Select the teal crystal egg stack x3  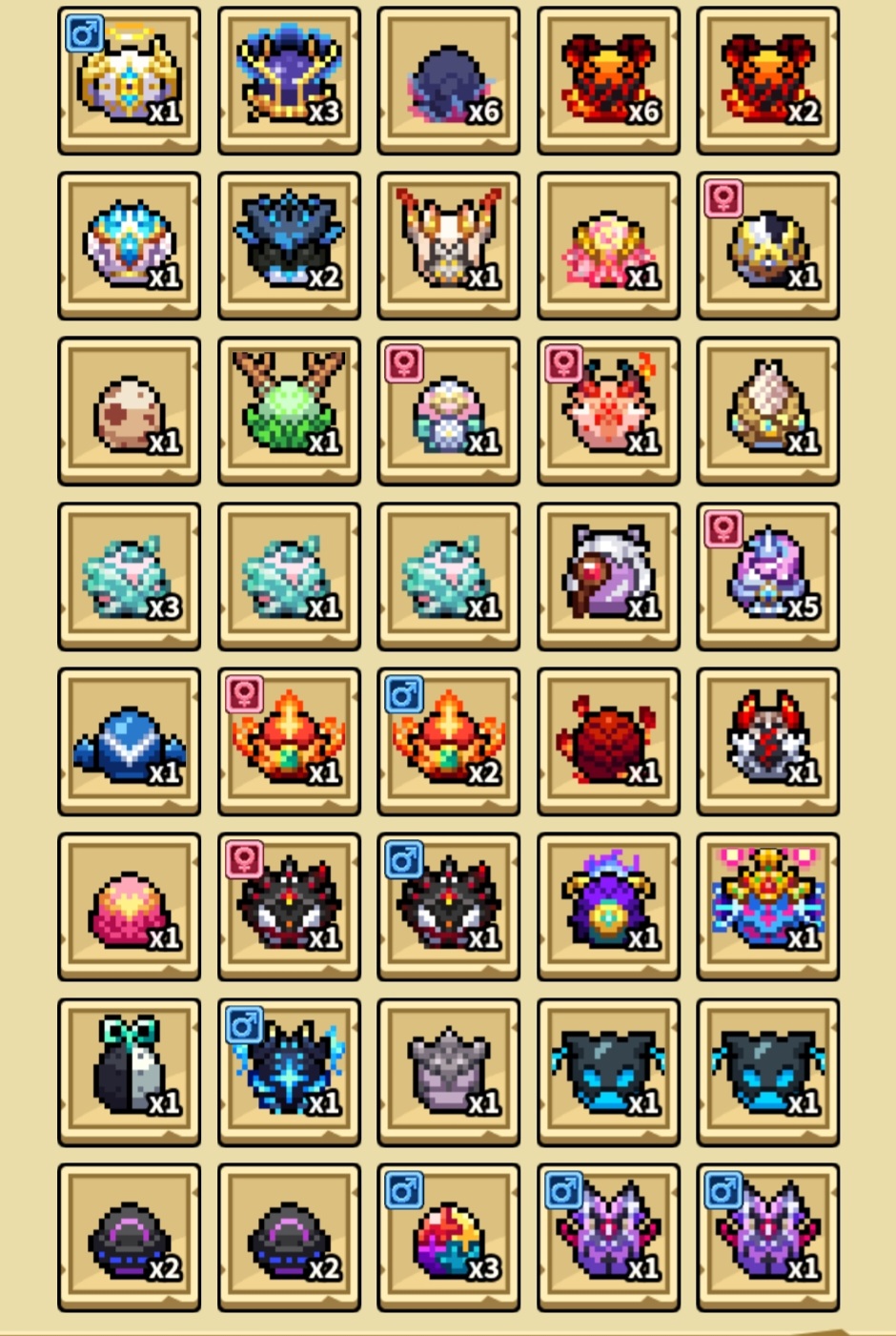(129, 575)
